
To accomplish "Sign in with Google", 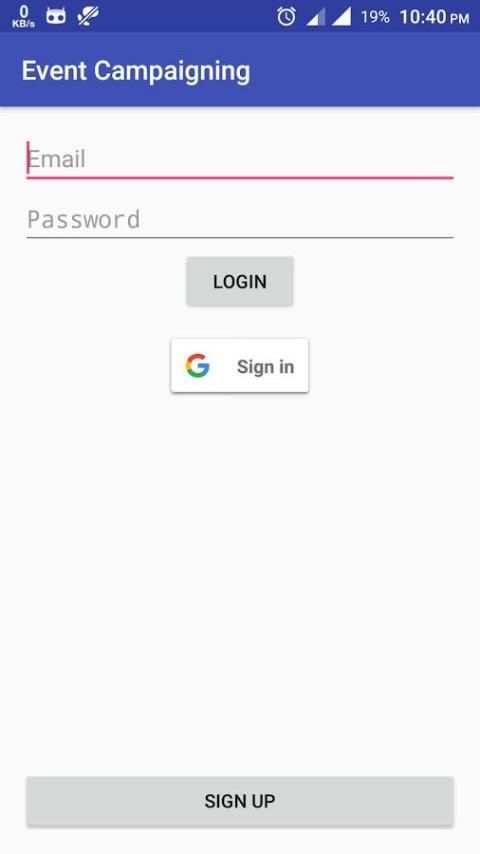I will [240, 365].
